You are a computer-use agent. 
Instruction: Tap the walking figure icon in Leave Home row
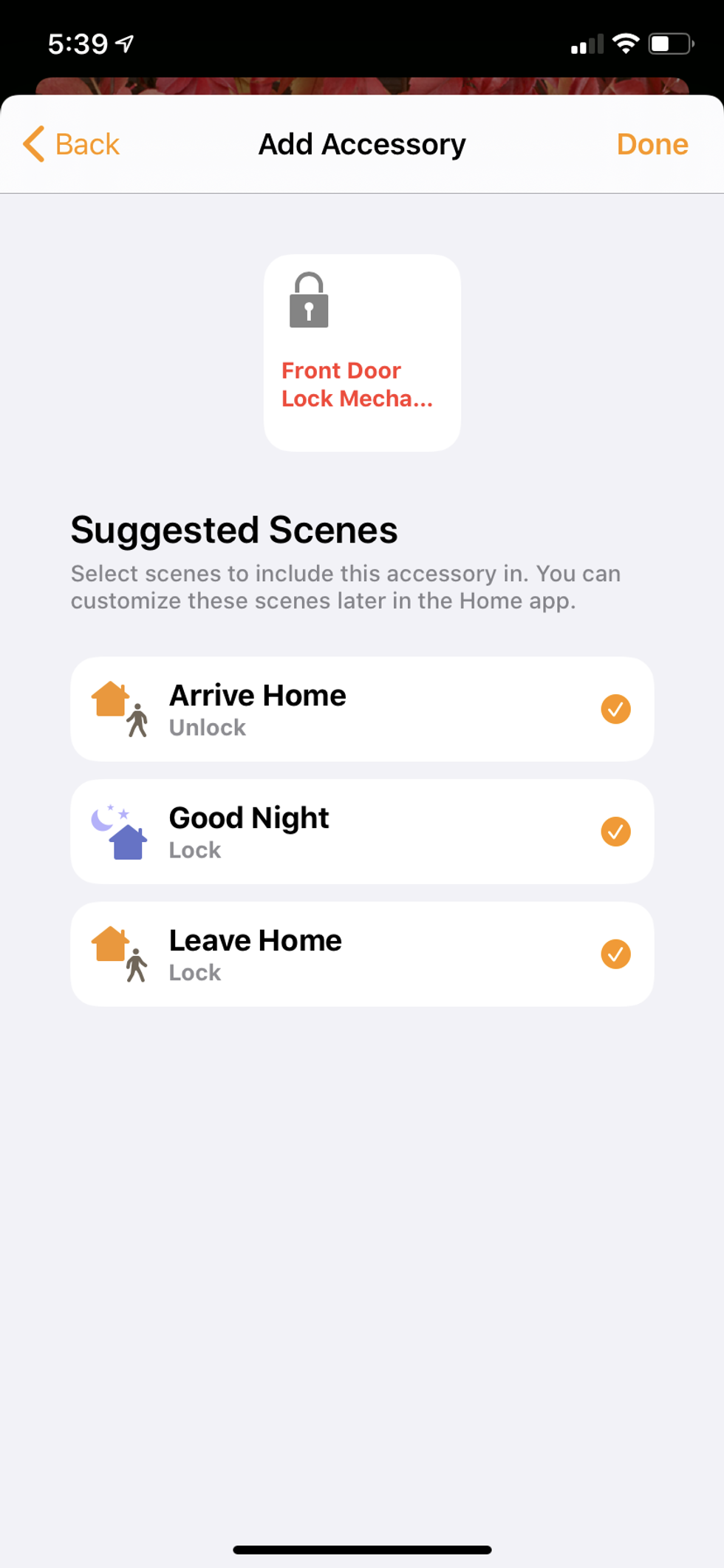[x=137, y=965]
